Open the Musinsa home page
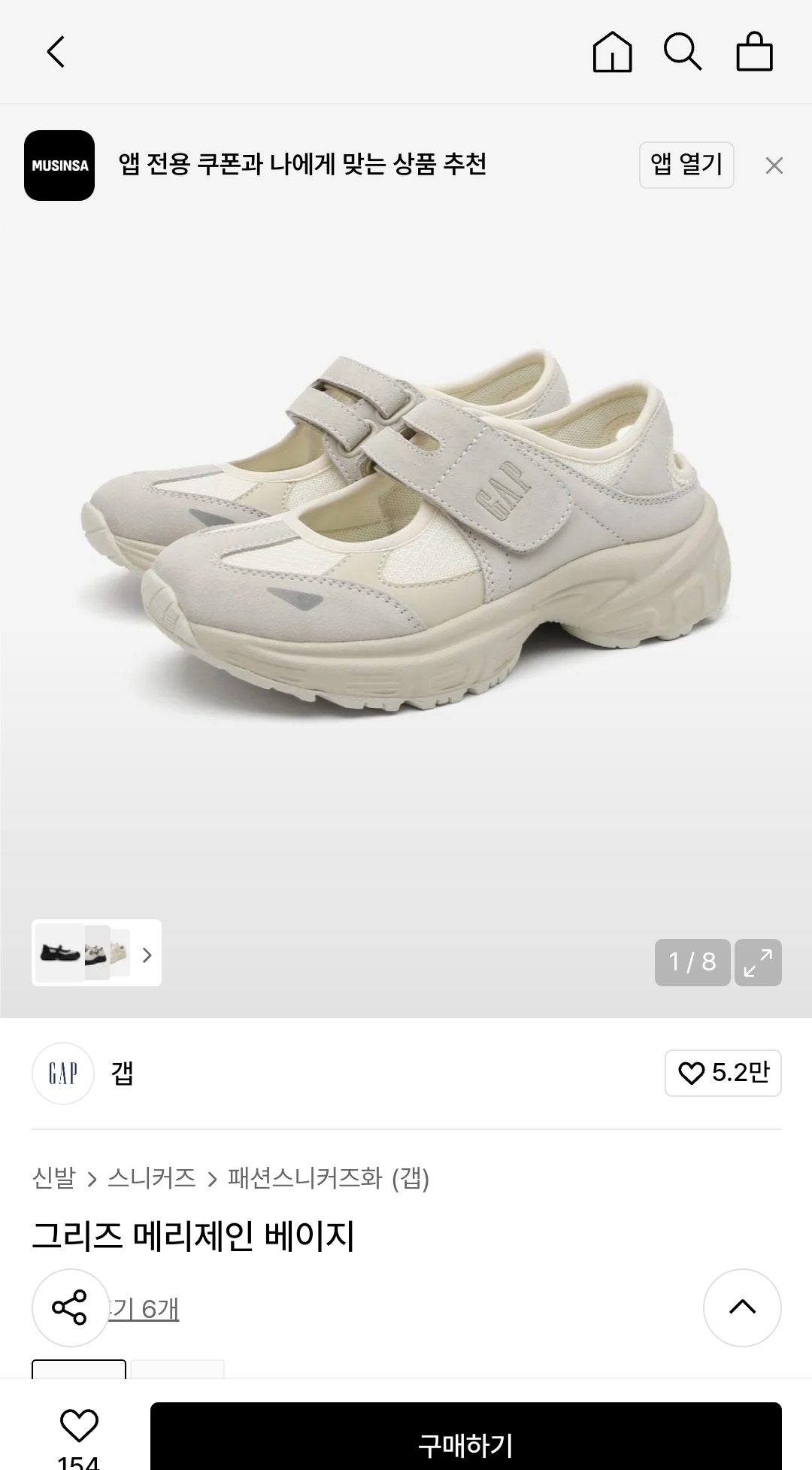812x1470 pixels. (612, 52)
